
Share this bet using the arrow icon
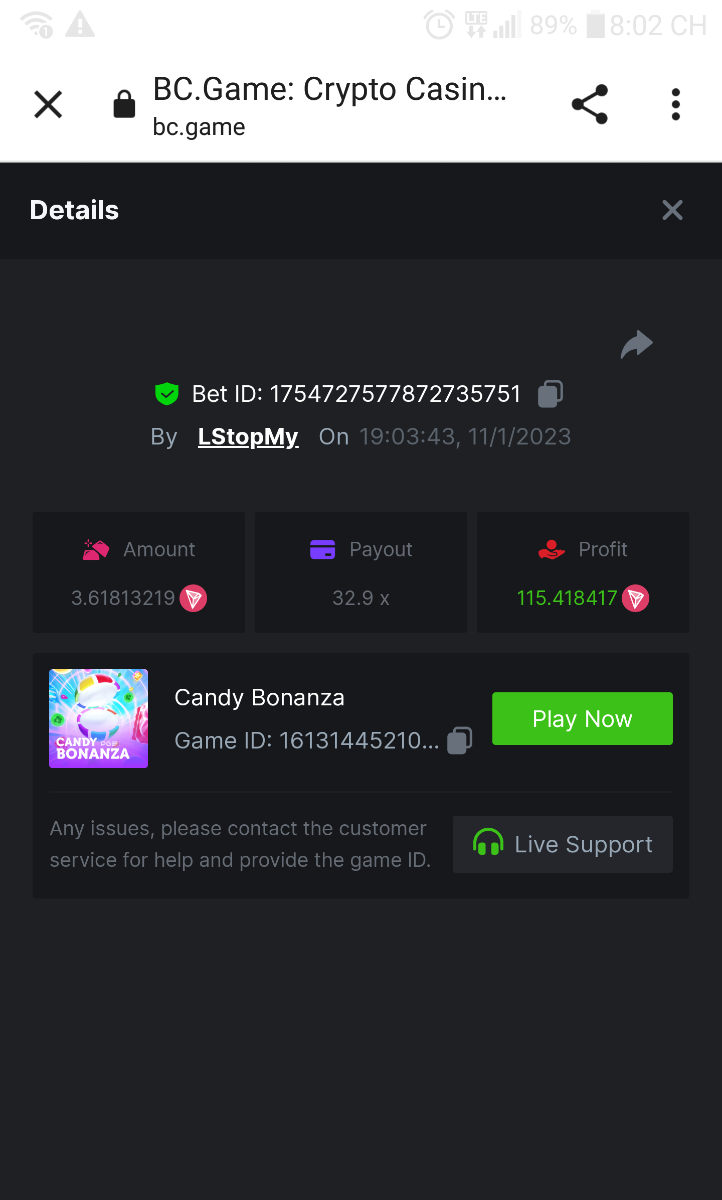(636, 345)
